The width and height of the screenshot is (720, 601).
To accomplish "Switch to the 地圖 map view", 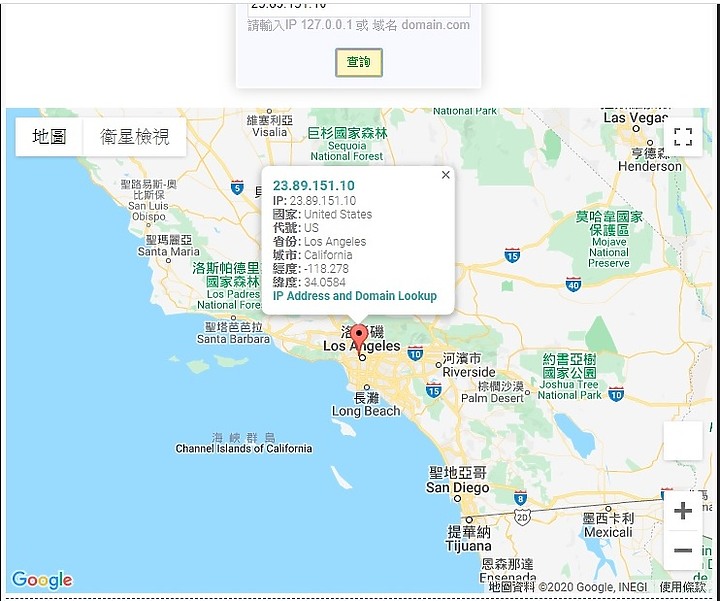I will pyautogui.click(x=49, y=136).
